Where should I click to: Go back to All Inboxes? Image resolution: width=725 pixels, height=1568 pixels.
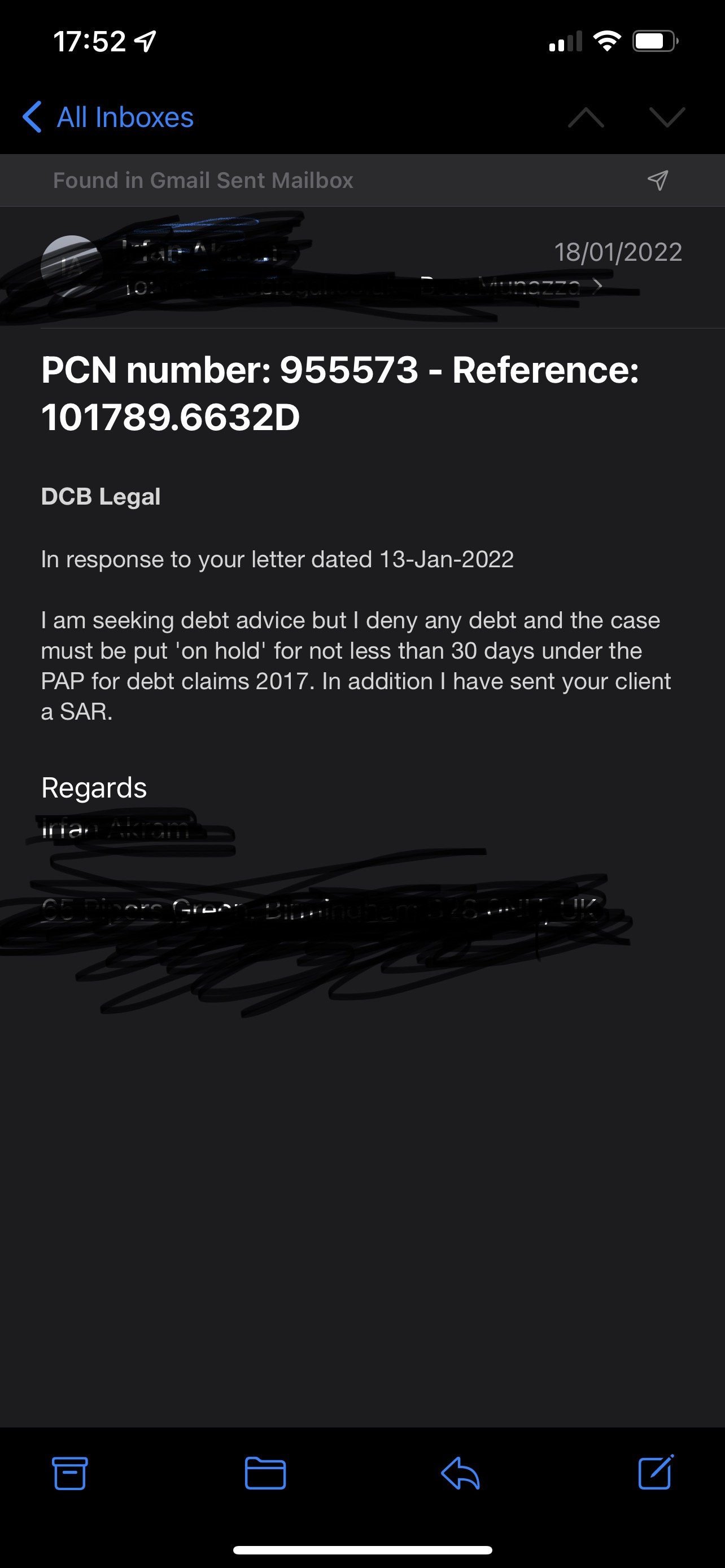108,117
